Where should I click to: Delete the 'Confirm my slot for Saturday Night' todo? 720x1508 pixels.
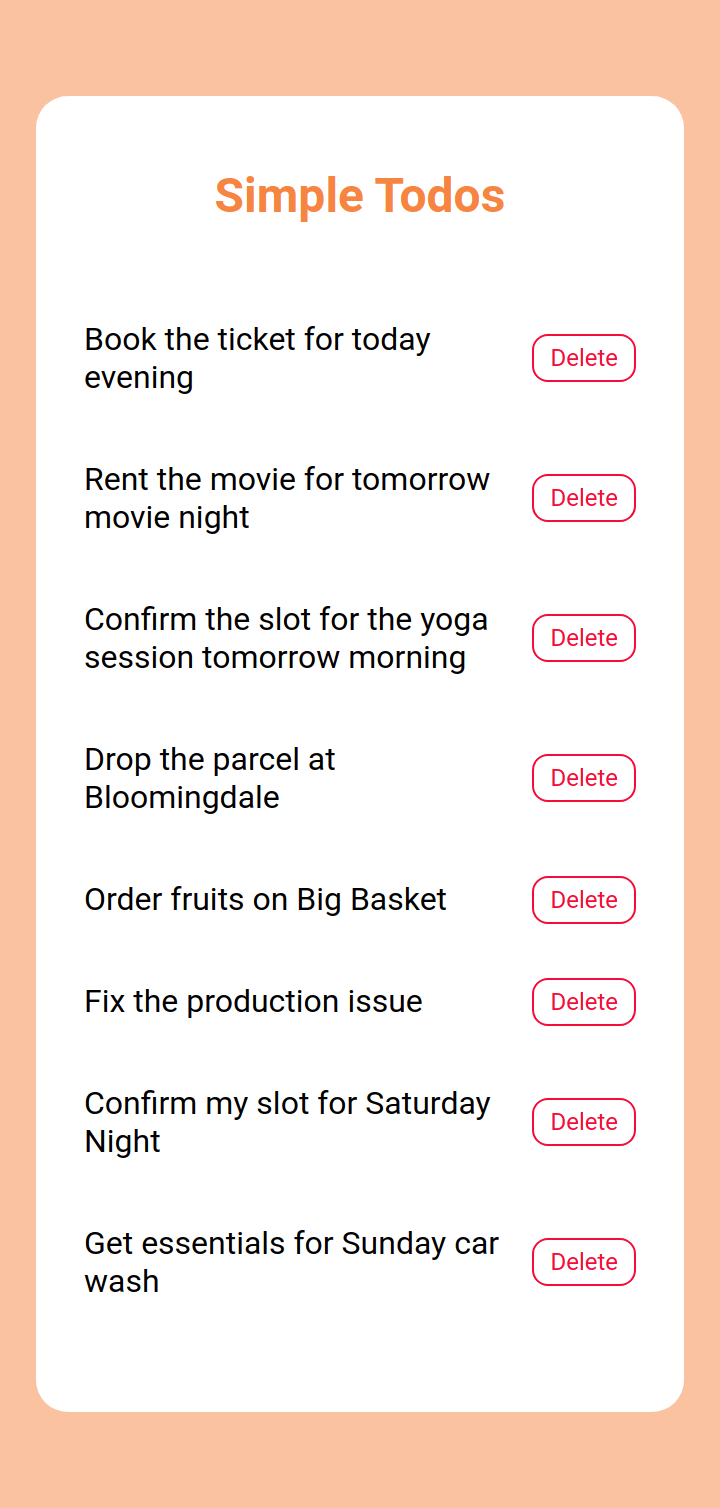click(x=583, y=1121)
